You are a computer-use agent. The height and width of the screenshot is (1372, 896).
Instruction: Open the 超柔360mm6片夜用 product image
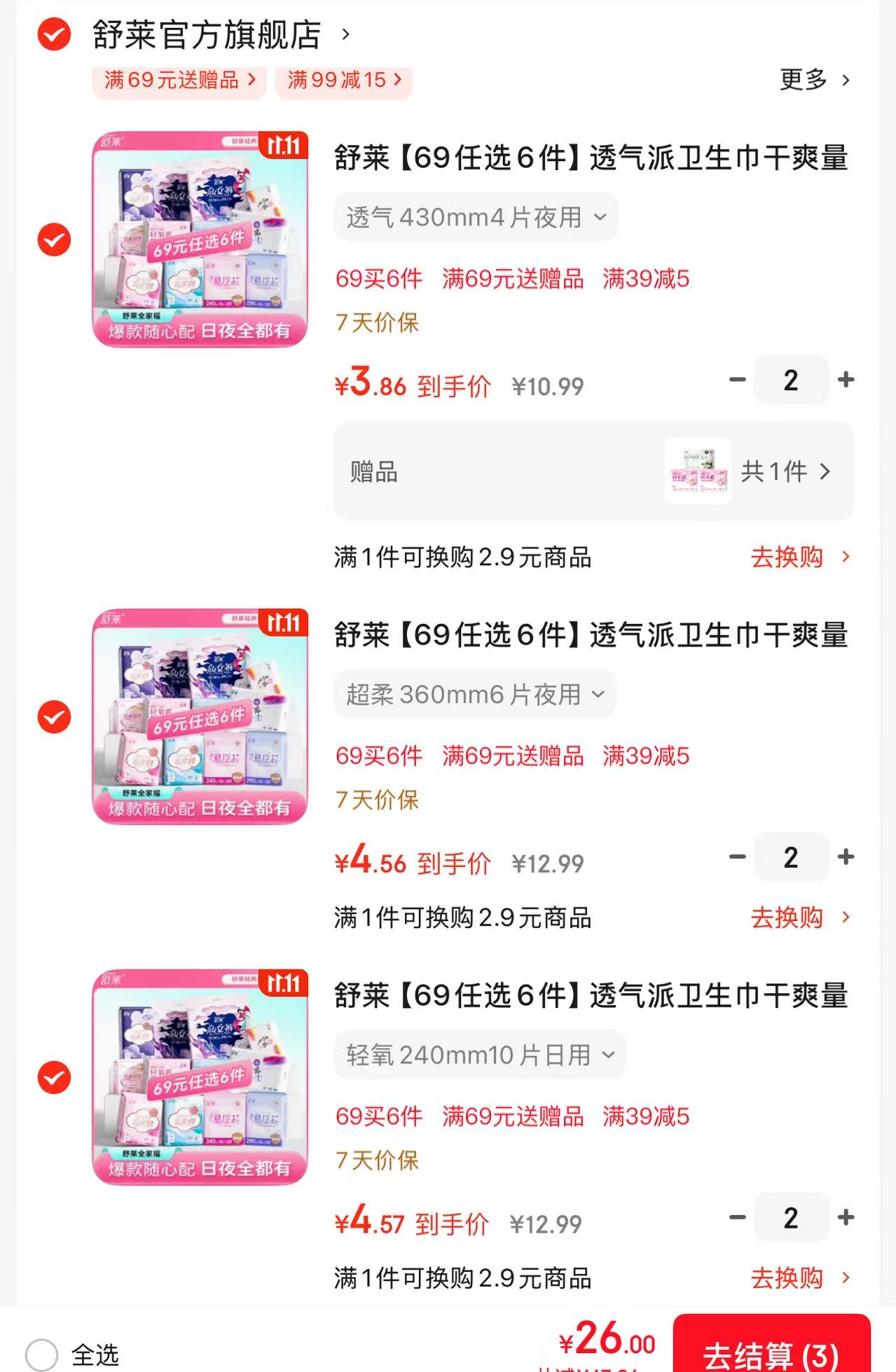point(200,716)
